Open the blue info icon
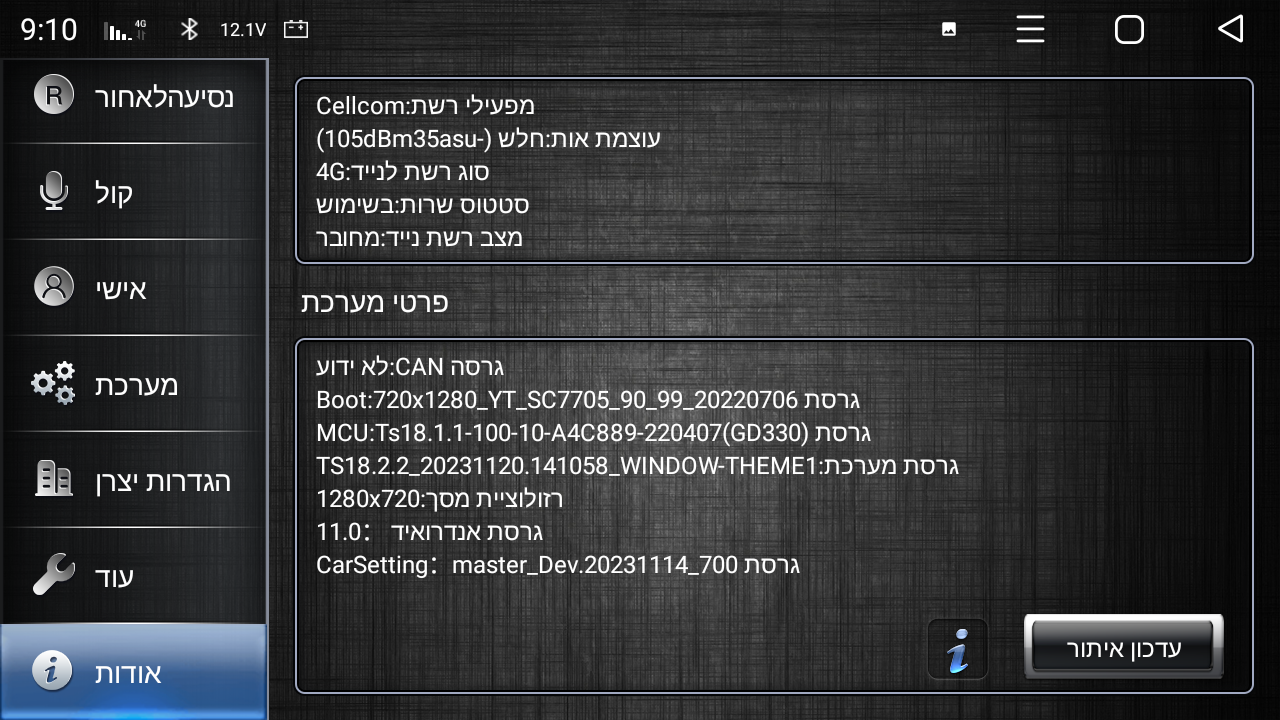The image size is (1280, 720). point(958,649)
